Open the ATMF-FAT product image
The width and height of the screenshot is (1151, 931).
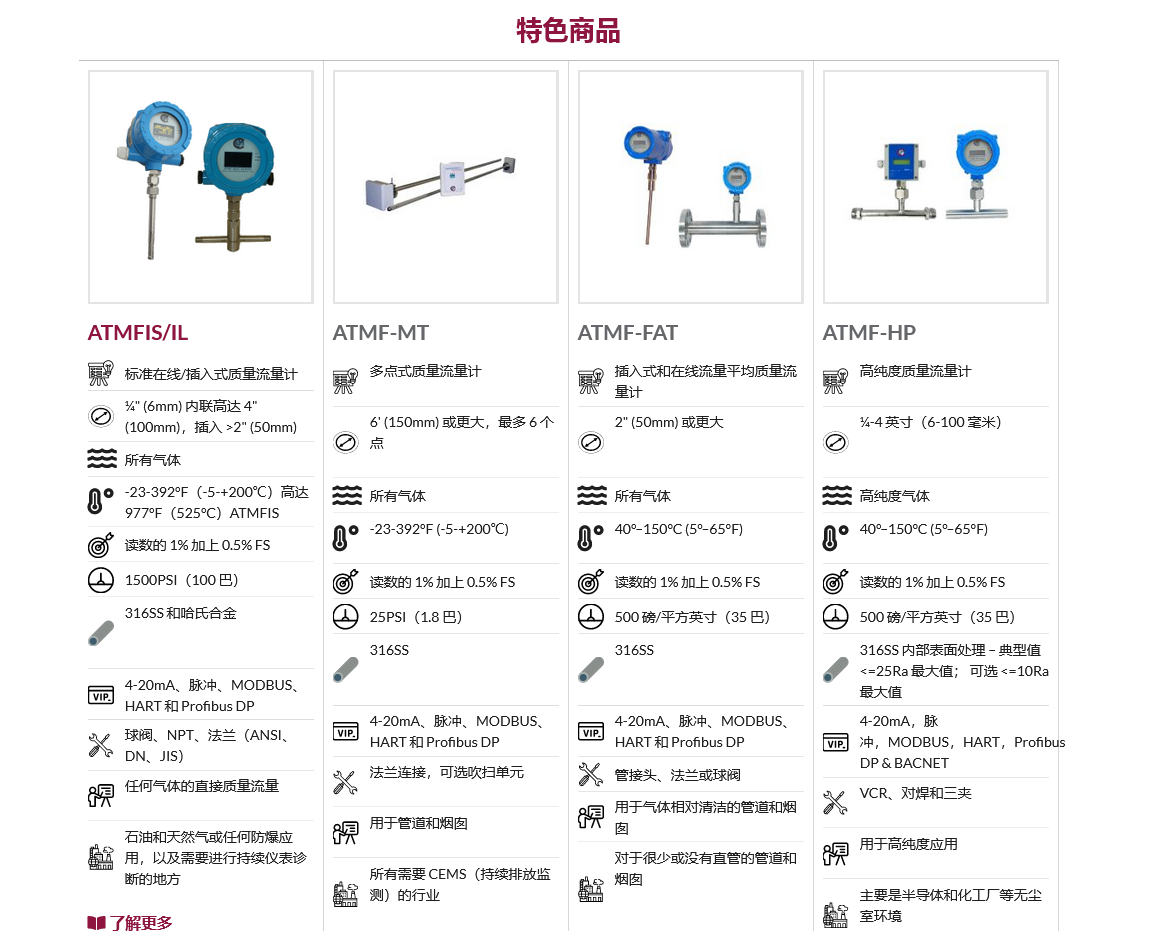click(690, 187)
